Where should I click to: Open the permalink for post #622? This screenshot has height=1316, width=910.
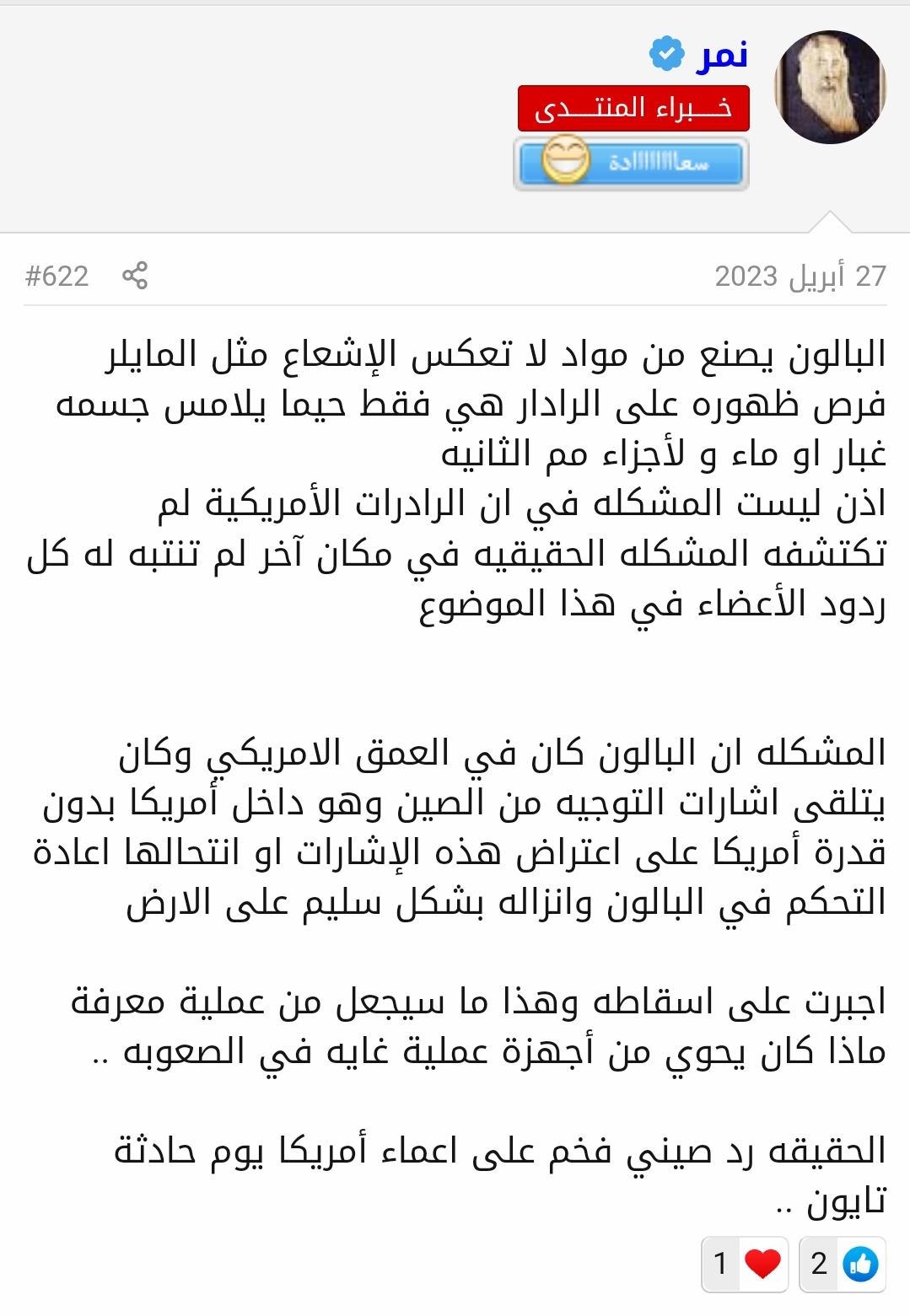pyautogui.click(x=57, y=276)
